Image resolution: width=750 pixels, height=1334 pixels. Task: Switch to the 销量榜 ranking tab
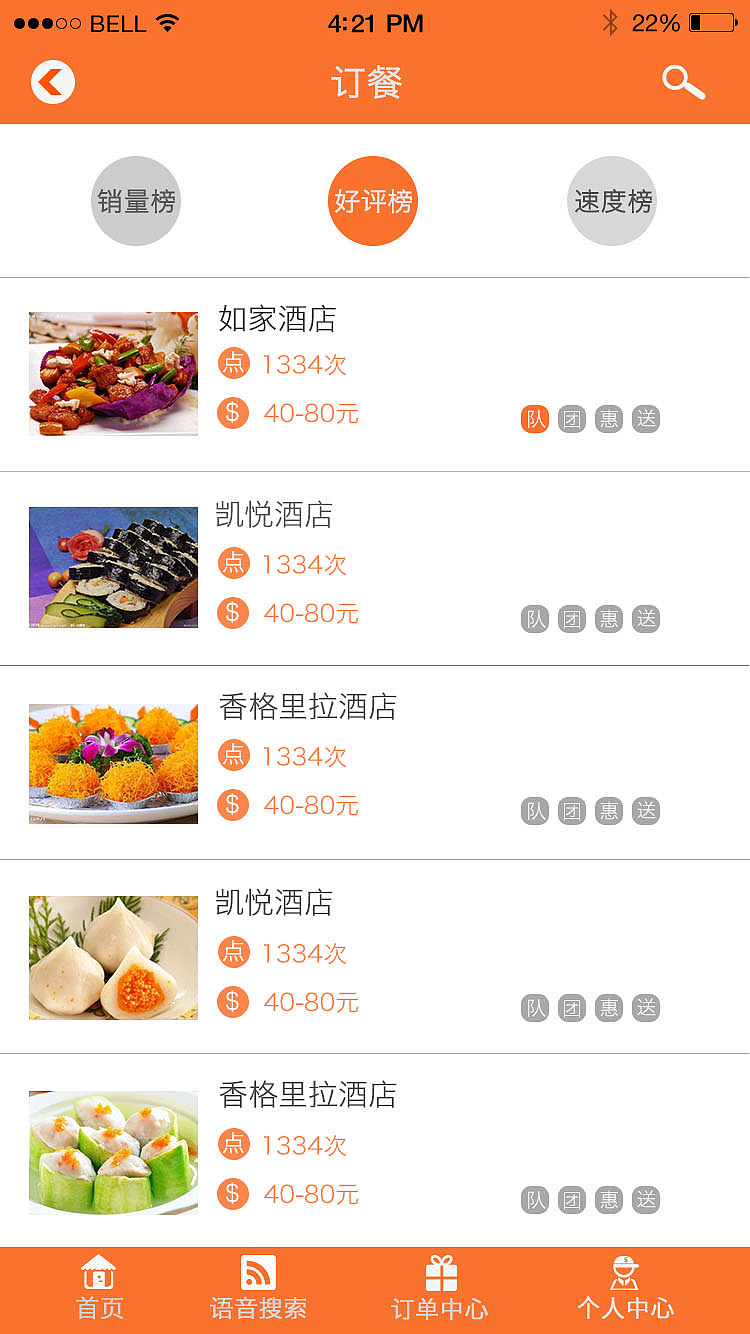[135, 200]
